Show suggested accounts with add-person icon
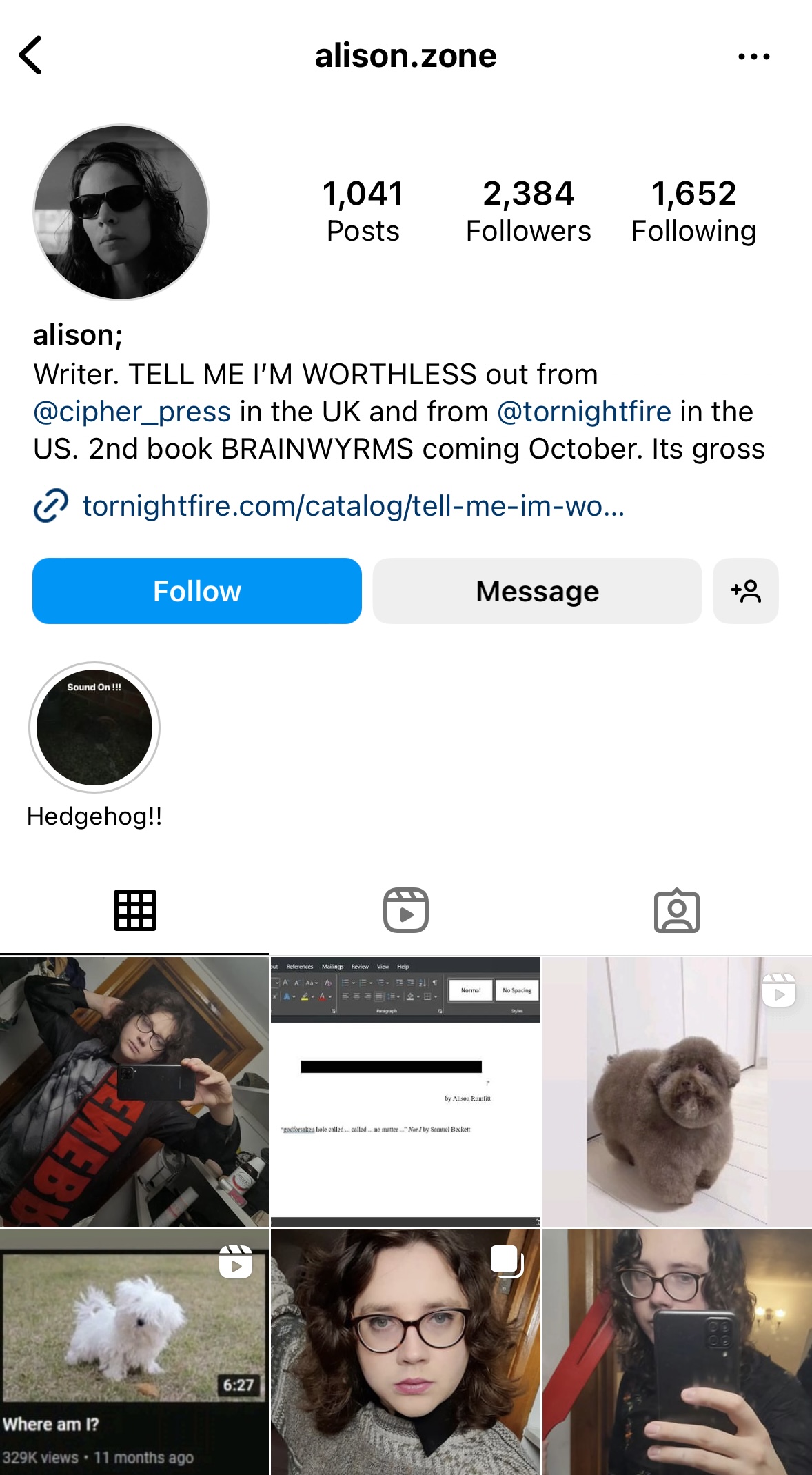Viewport: 812px width, 1475px height. click(746, 591)
